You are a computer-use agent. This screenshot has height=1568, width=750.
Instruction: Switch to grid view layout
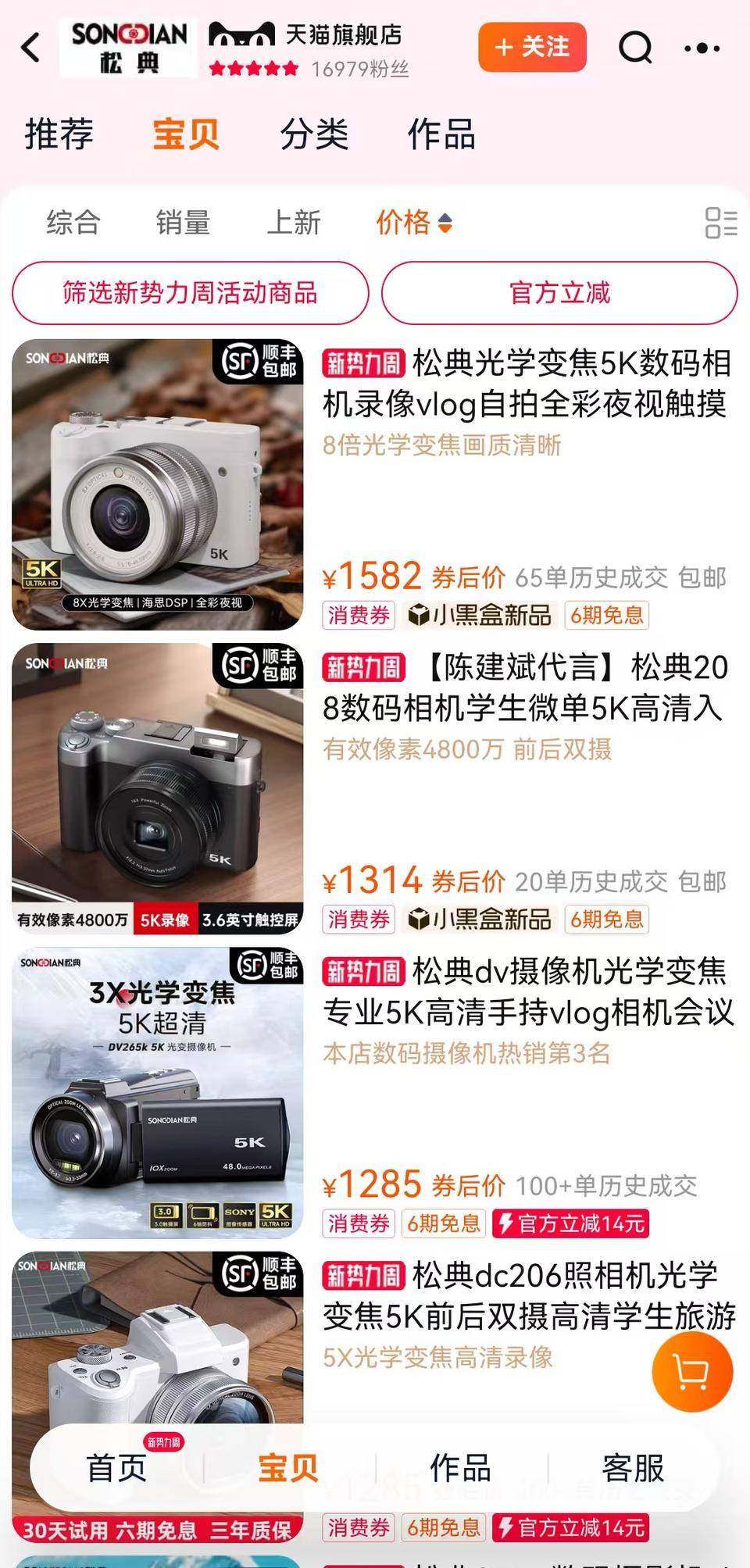click(720, 223)
